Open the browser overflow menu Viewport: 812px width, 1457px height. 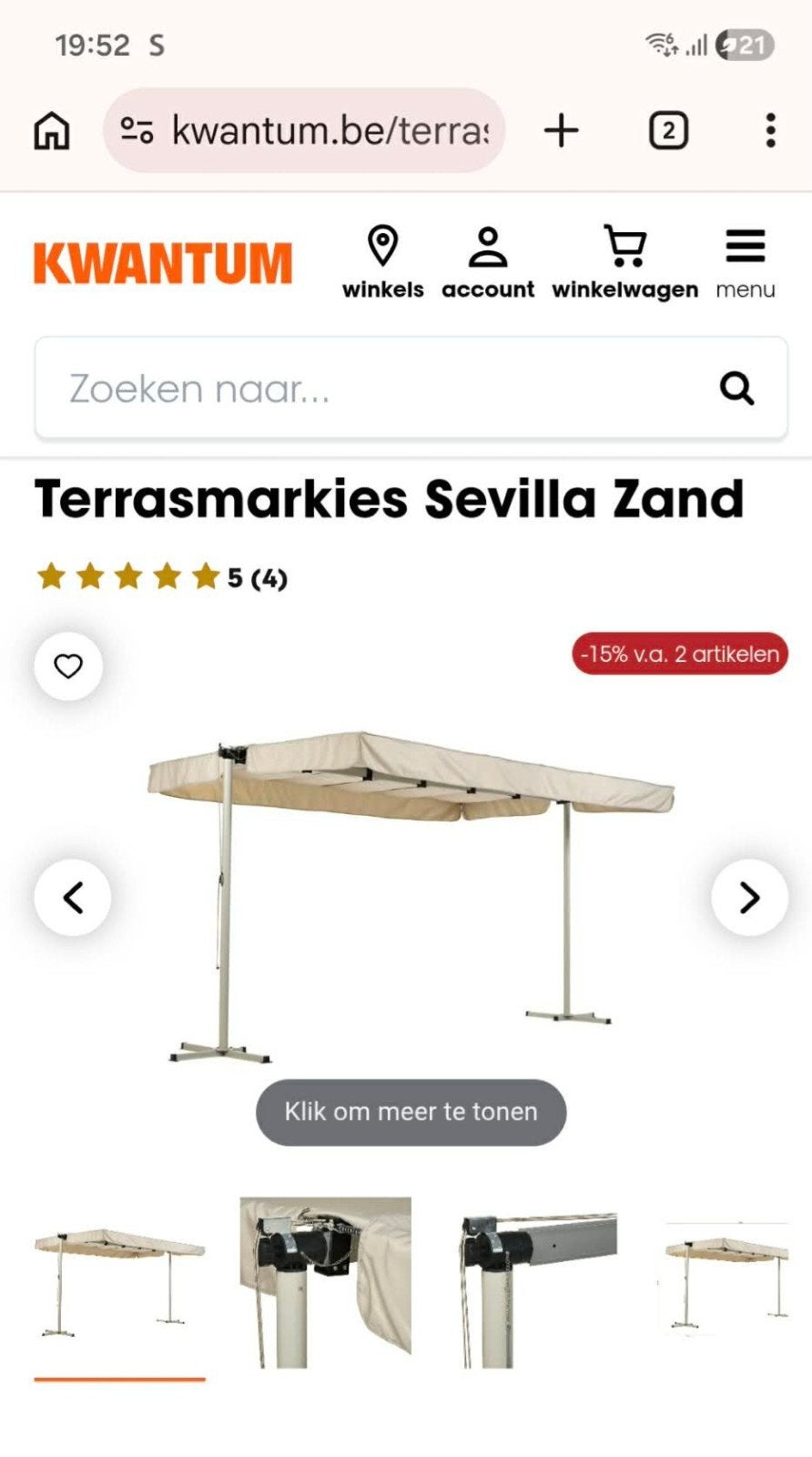coord(770,130)
